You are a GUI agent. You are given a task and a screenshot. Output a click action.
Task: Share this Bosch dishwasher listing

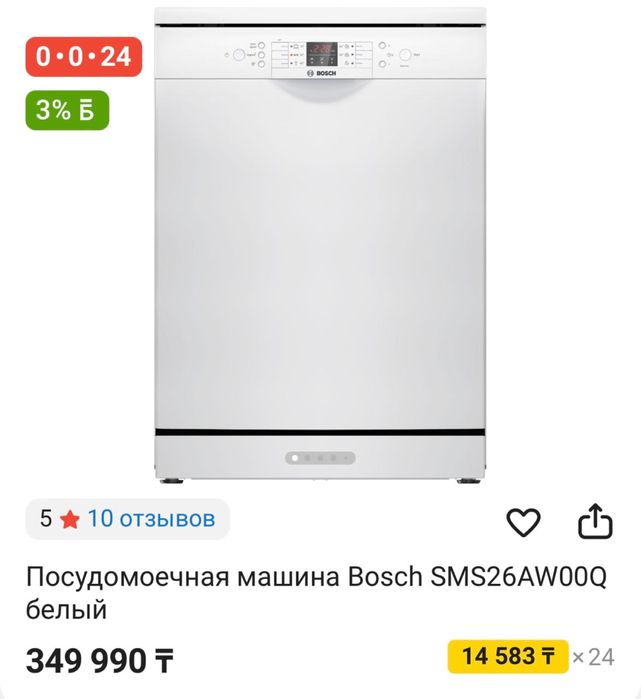[x=594, y=521]
